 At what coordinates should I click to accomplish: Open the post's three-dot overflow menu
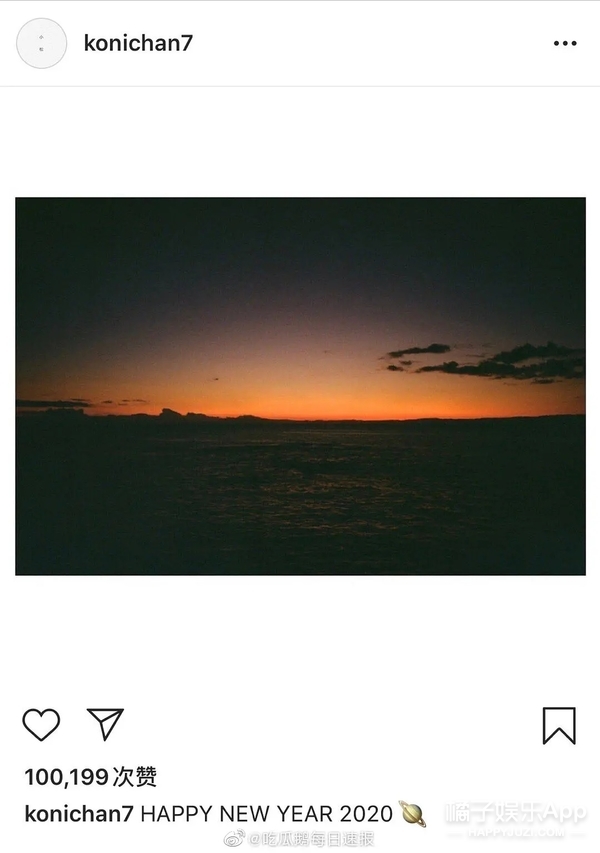[x=565, y=44]
